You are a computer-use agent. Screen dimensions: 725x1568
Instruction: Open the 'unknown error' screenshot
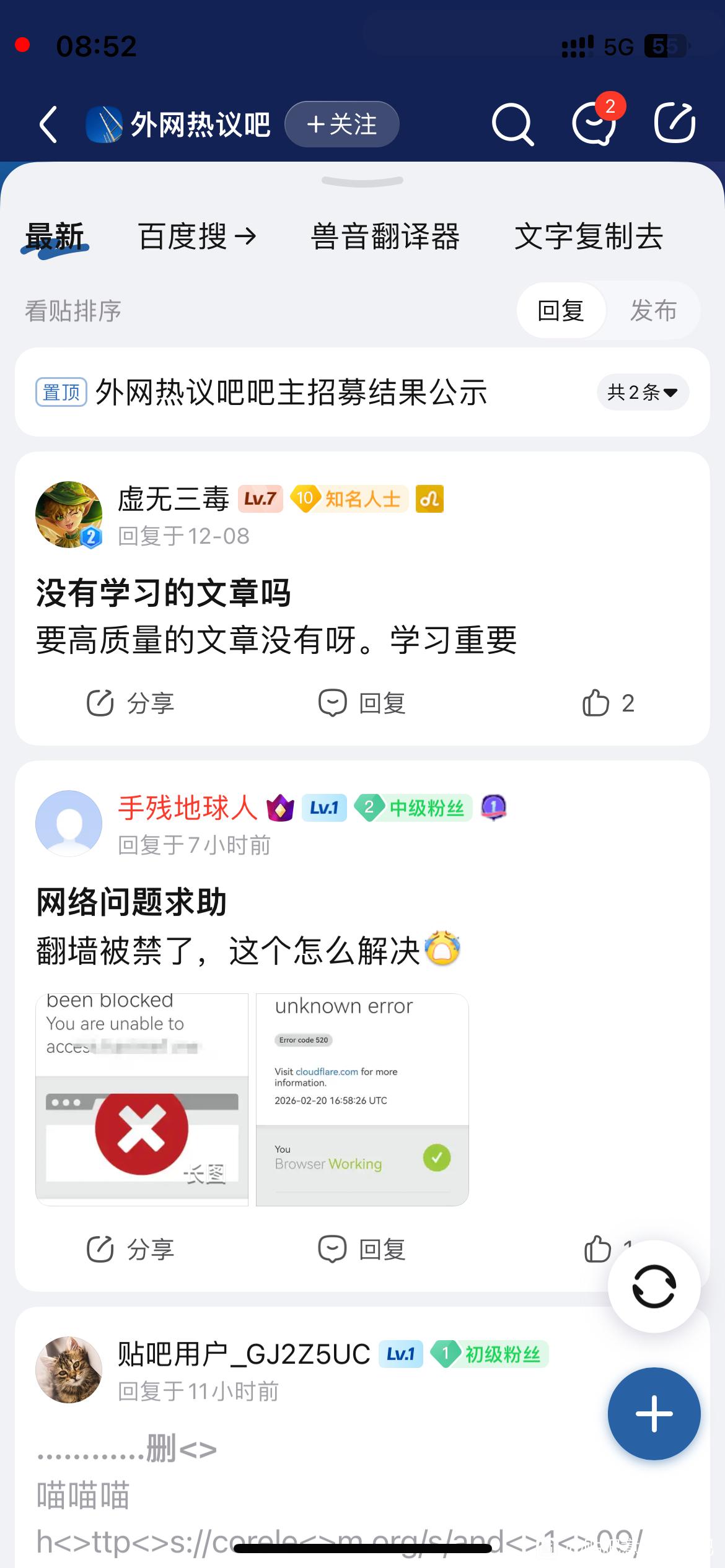click(362, 1099)
